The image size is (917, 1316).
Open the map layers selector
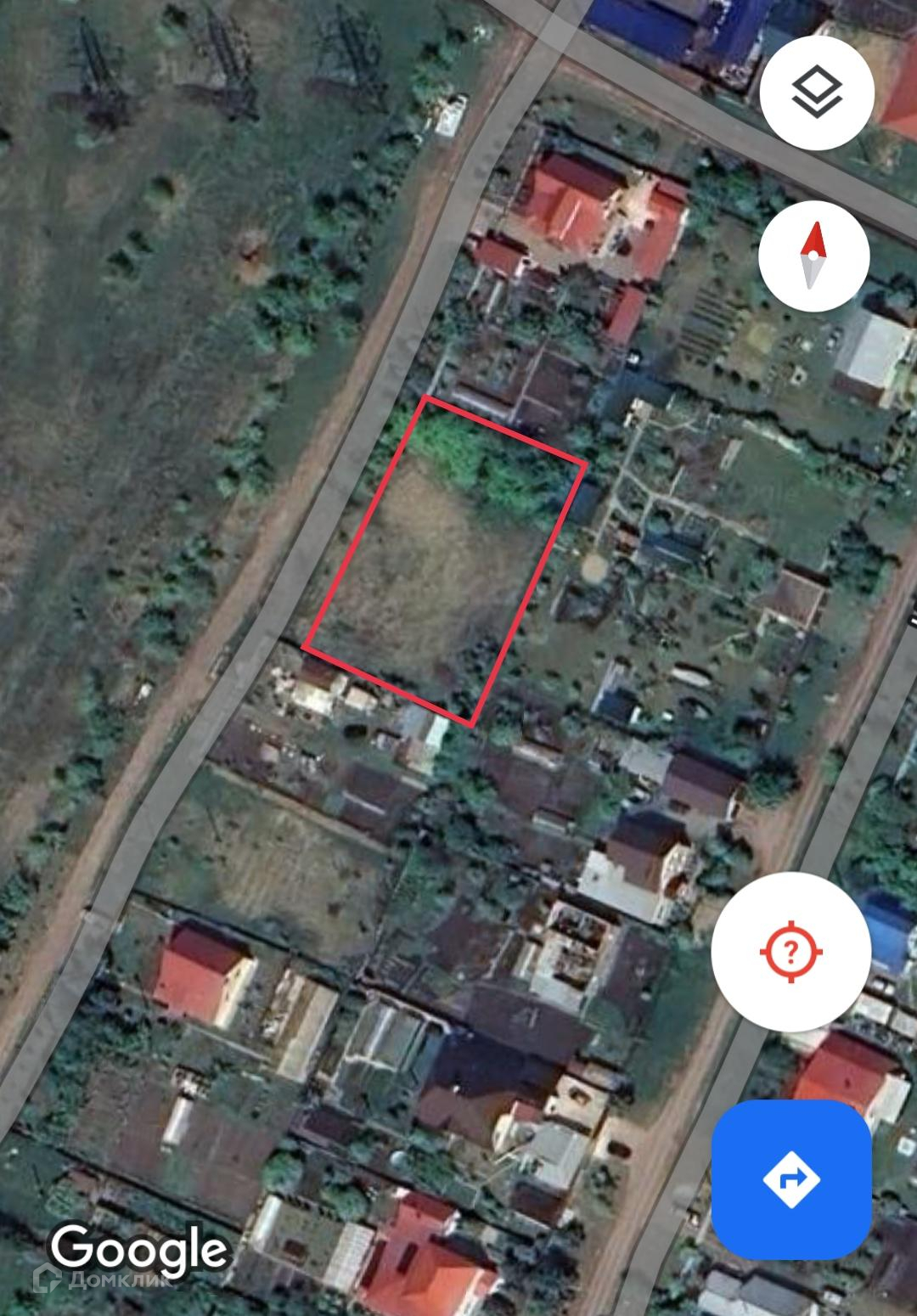coord(816,93)
